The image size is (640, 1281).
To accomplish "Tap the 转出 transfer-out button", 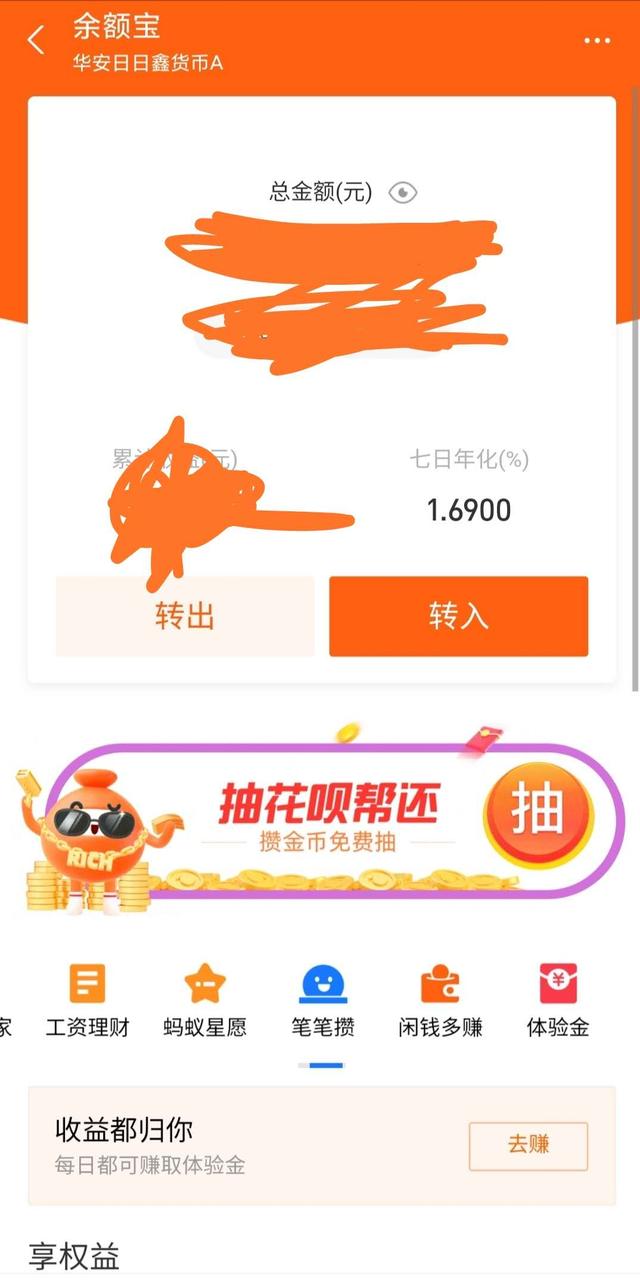I will 185,616.
